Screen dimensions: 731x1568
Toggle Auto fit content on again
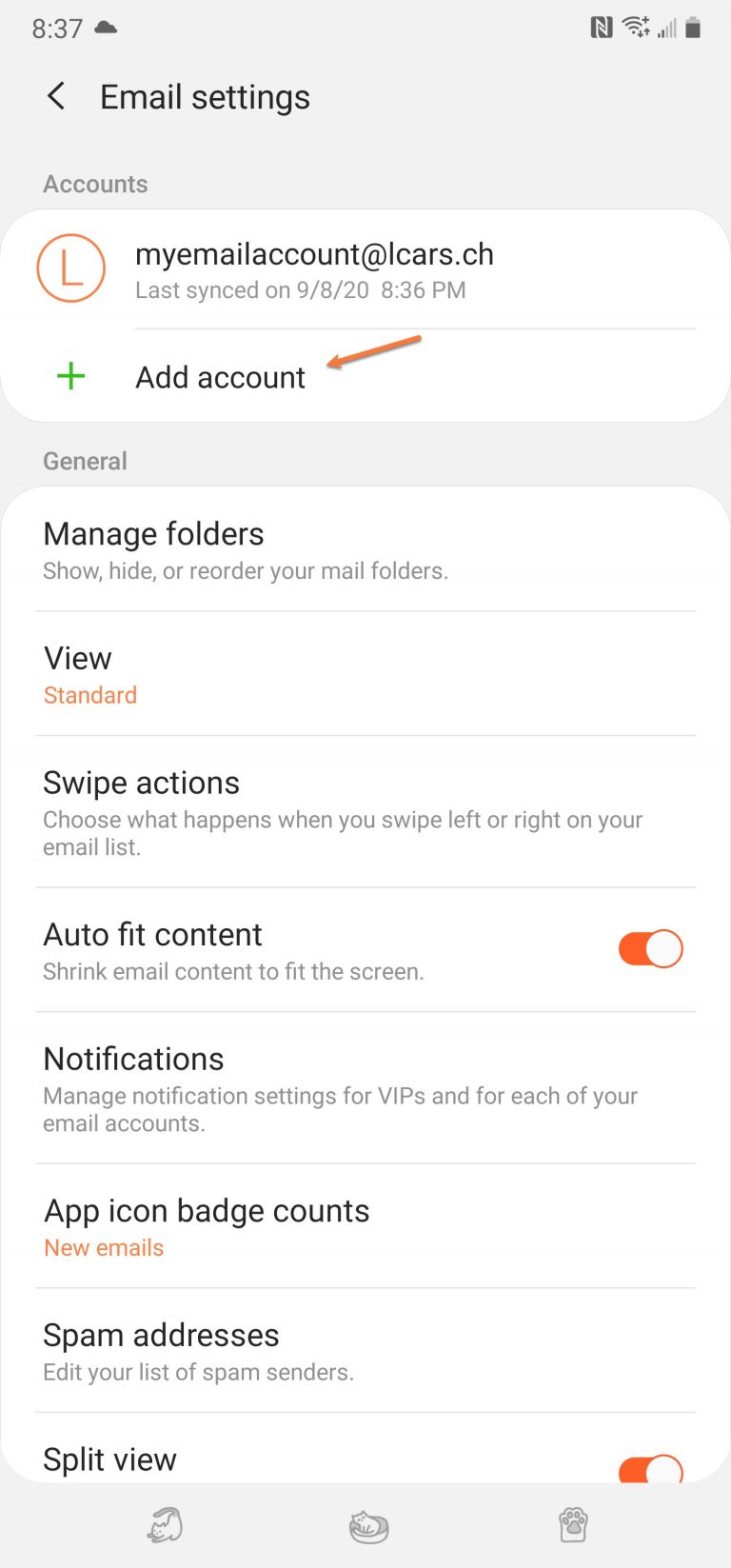pyautogui.click(x=650, y=948)
